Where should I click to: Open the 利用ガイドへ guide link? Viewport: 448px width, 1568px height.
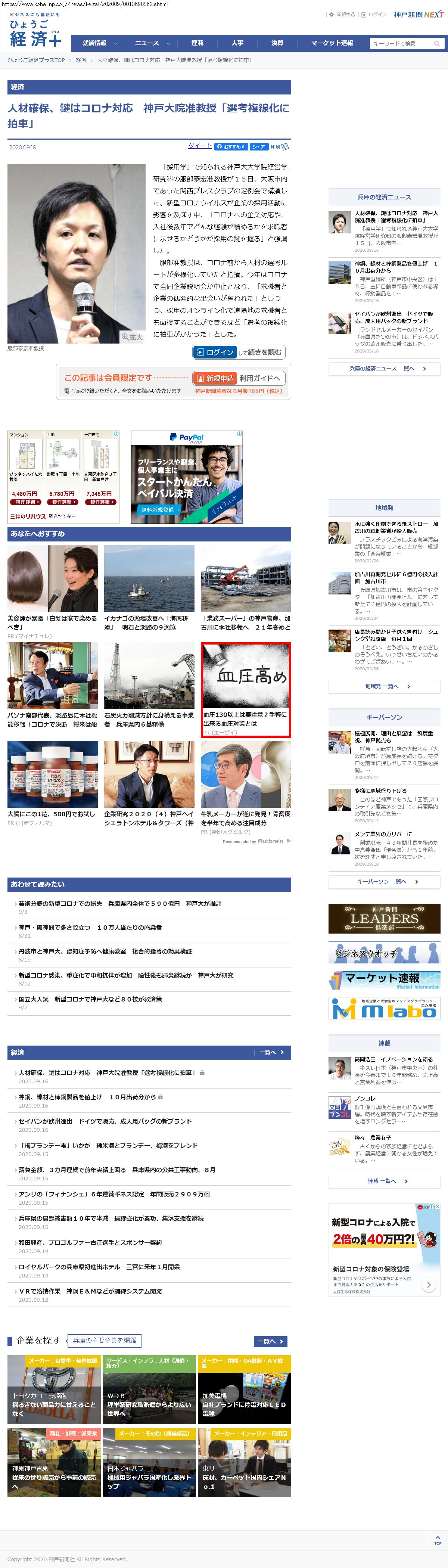(259, 378)
